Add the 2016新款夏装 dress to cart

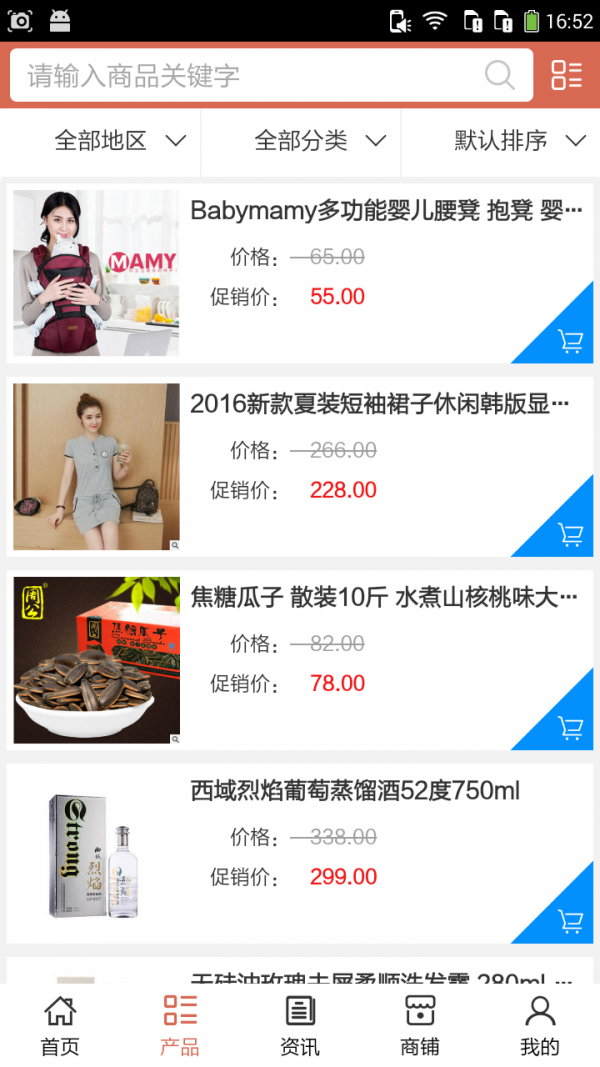570,534
